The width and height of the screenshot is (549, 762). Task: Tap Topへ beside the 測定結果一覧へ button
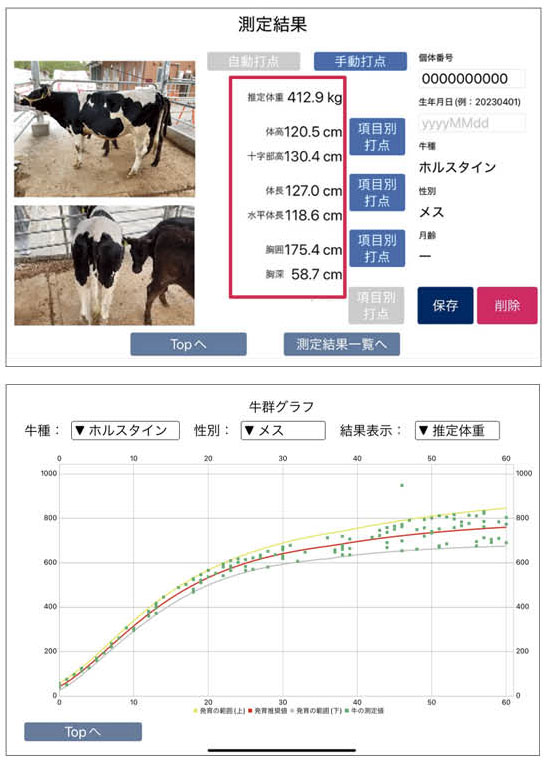point(189,344)
